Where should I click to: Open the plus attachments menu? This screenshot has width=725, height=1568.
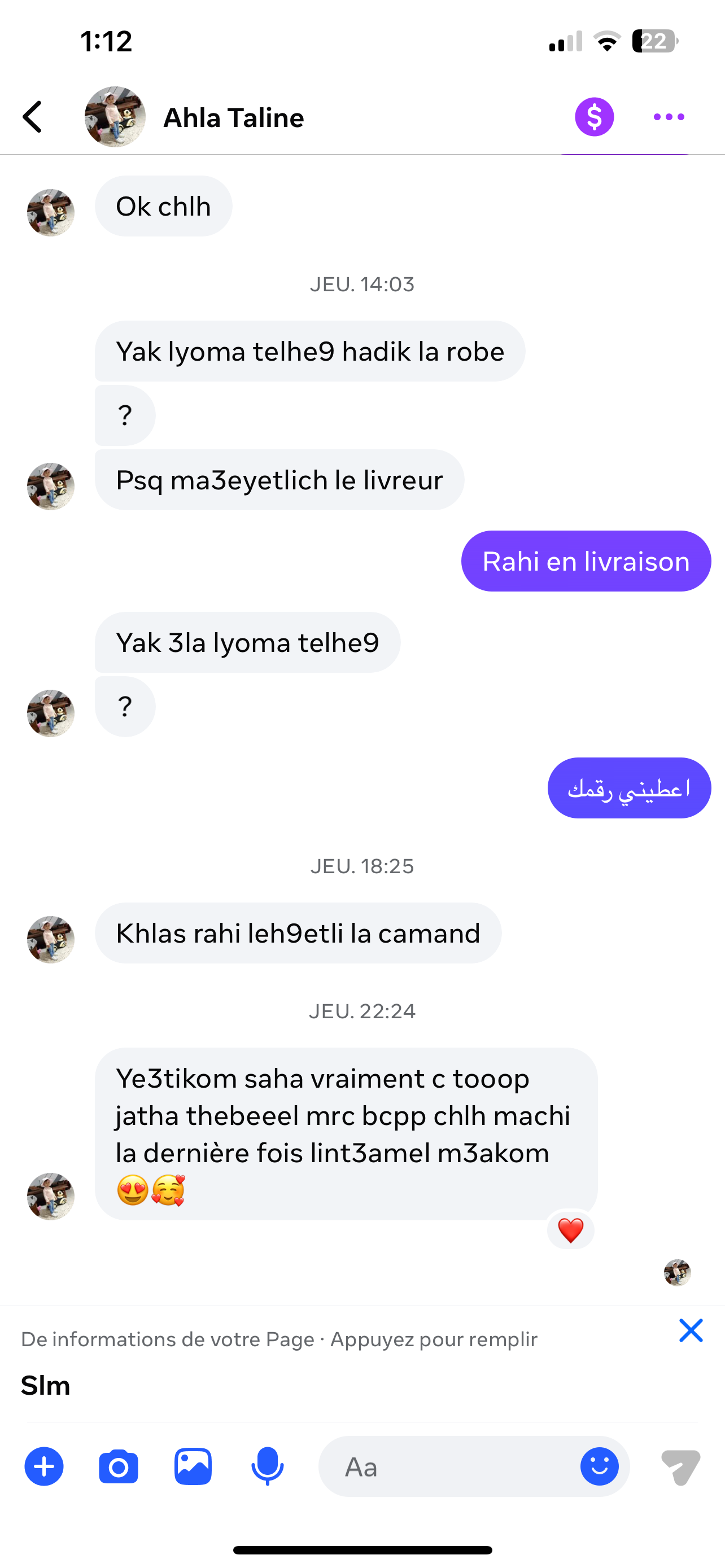point(44,1466)
